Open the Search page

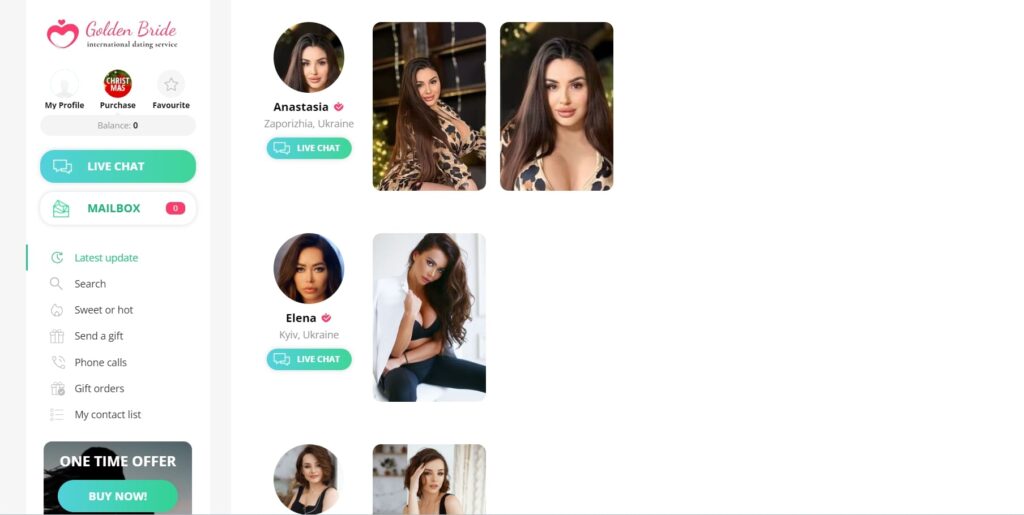[x=90, y=284]
